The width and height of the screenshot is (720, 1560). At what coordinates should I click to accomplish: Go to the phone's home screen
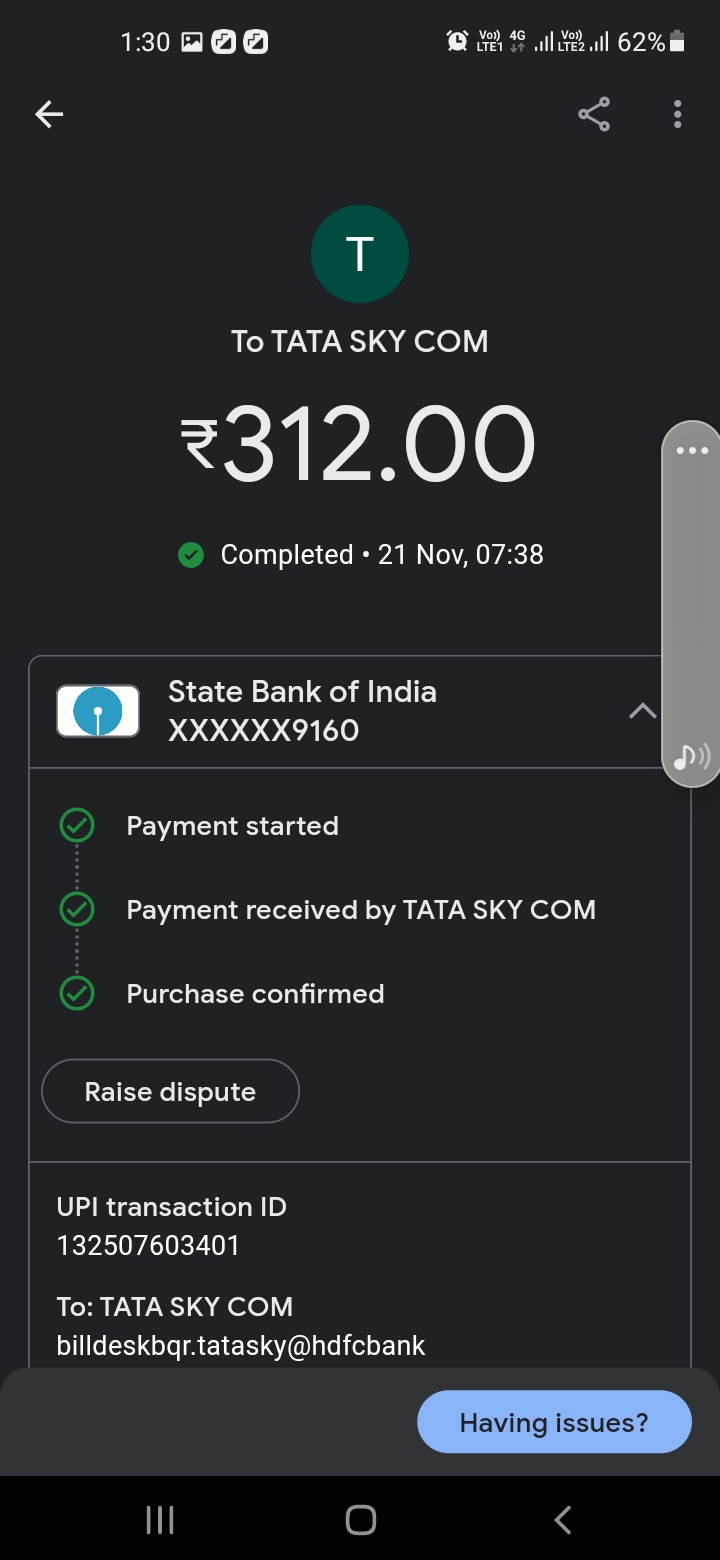[x=360, y=1520]
